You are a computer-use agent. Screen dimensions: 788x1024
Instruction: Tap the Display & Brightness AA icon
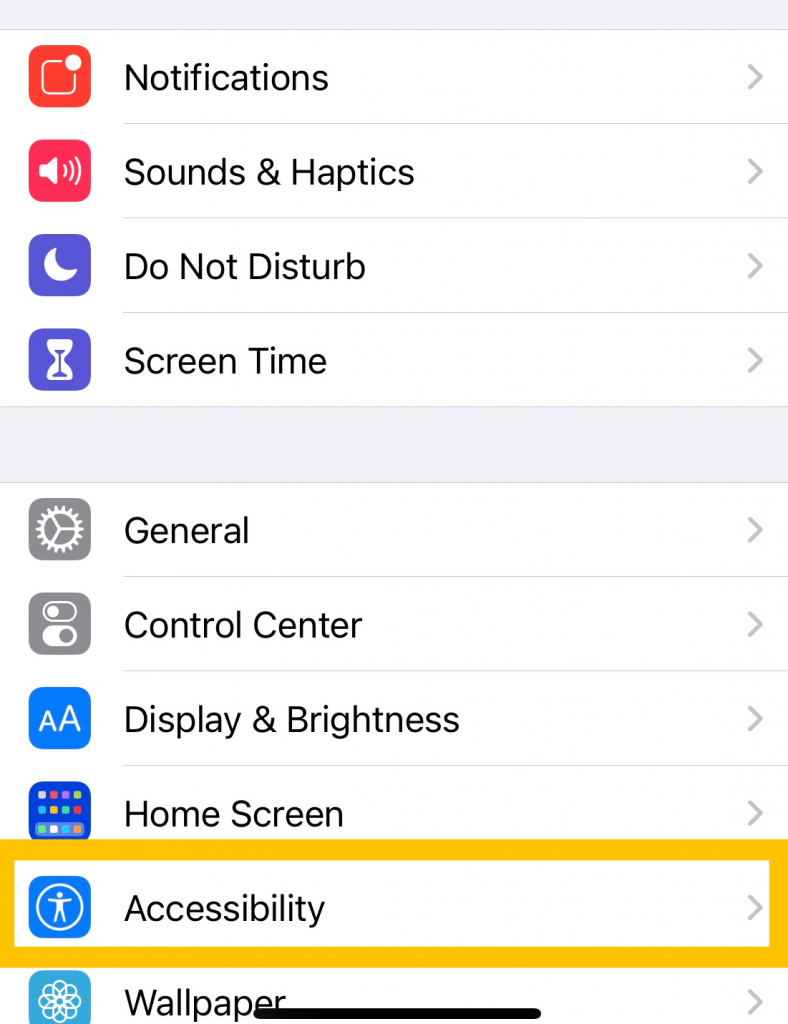59,718
